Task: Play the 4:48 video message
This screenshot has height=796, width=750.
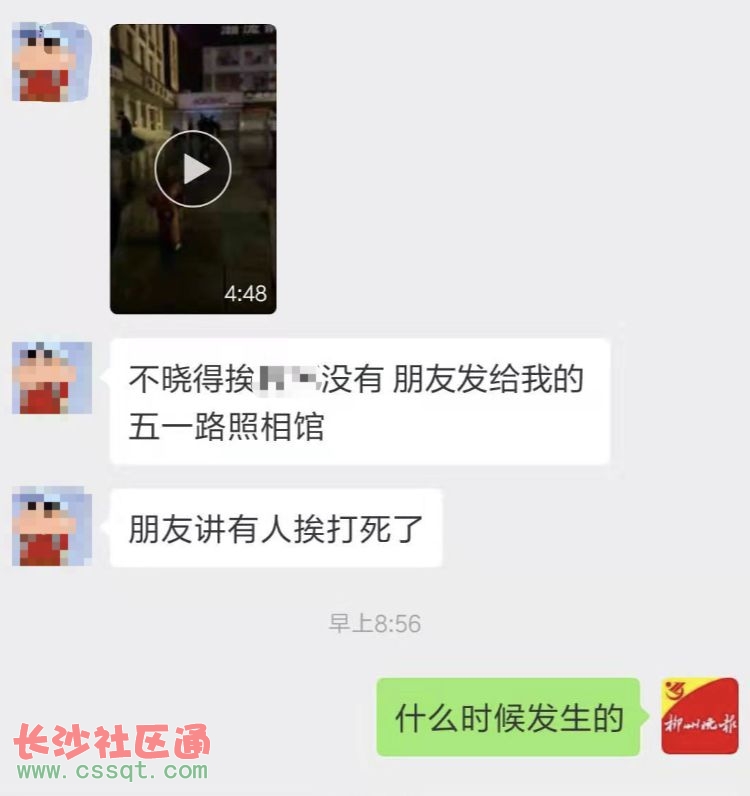Action: click(193, 169)
